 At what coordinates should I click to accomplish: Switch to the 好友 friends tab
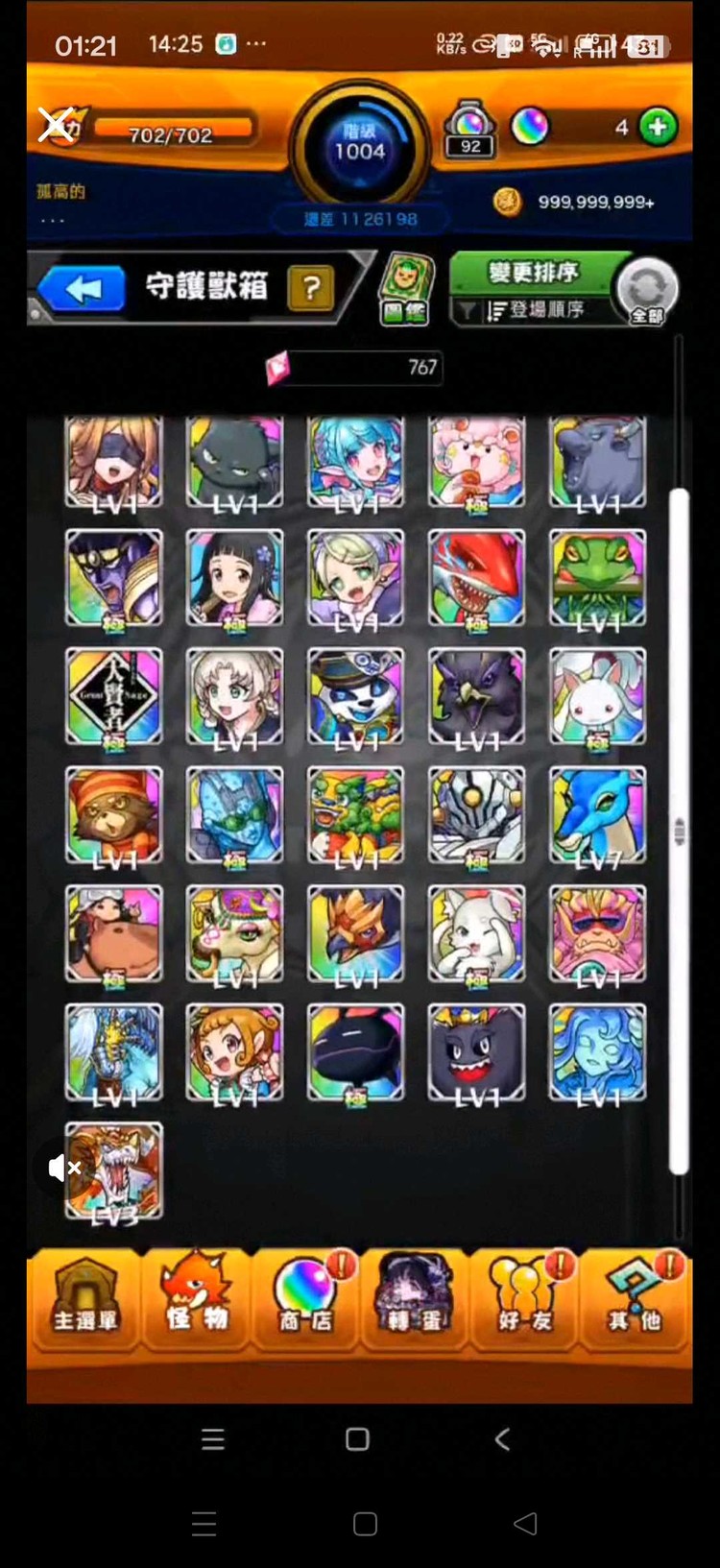[525, 1297]
